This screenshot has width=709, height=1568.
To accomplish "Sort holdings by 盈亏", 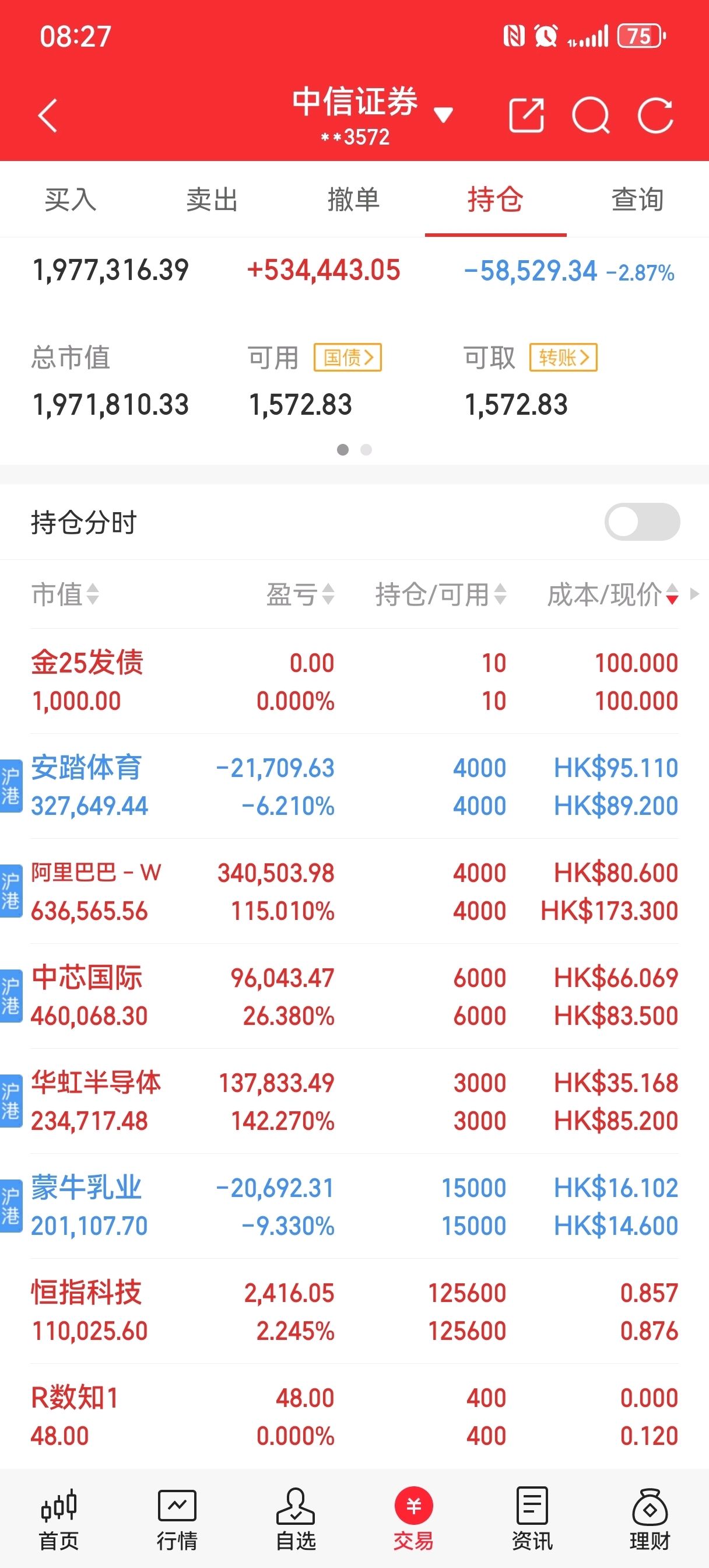I will 300,594.
